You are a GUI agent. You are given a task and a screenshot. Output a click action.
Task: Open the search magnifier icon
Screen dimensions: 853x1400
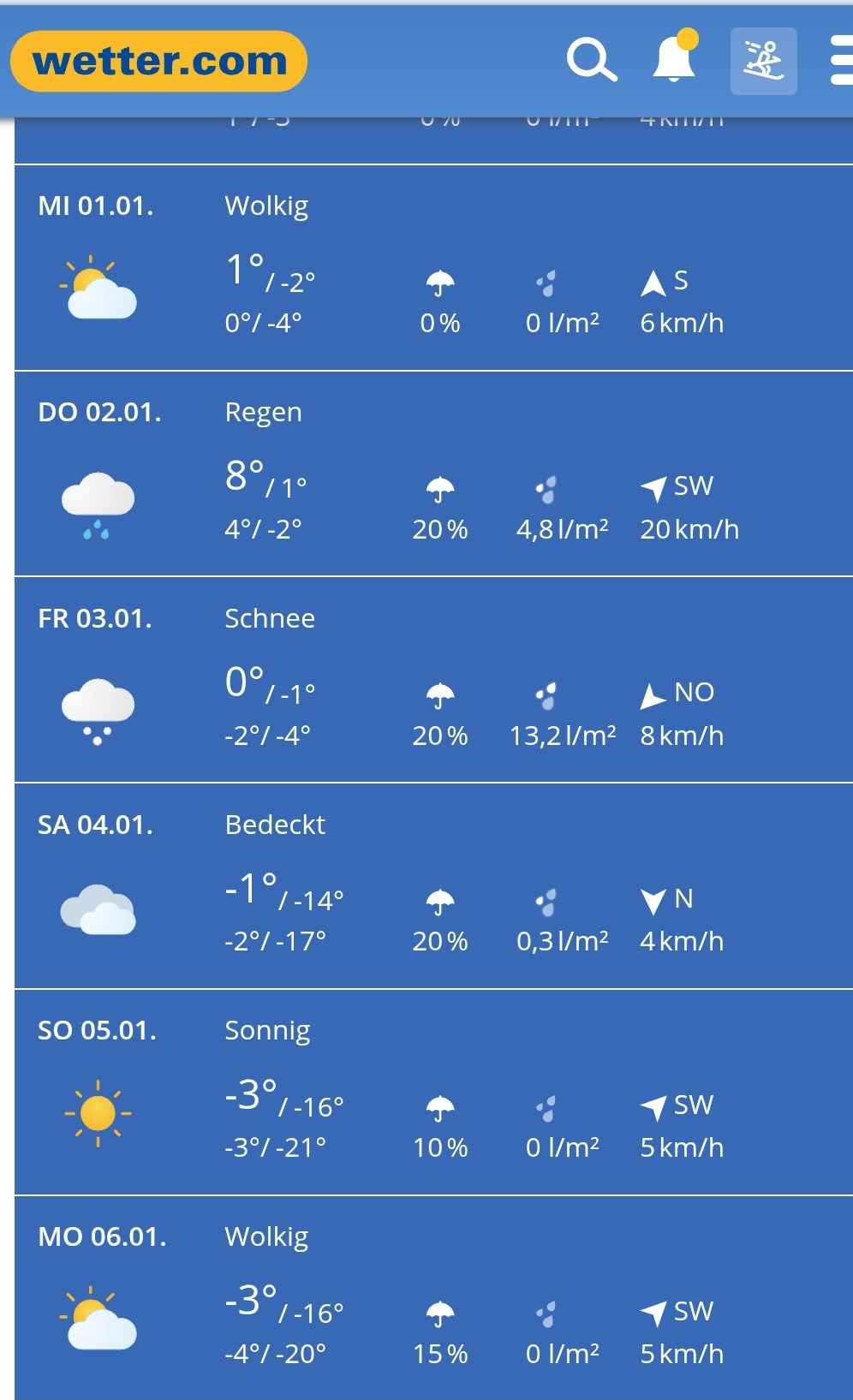[x=591, y=60]
